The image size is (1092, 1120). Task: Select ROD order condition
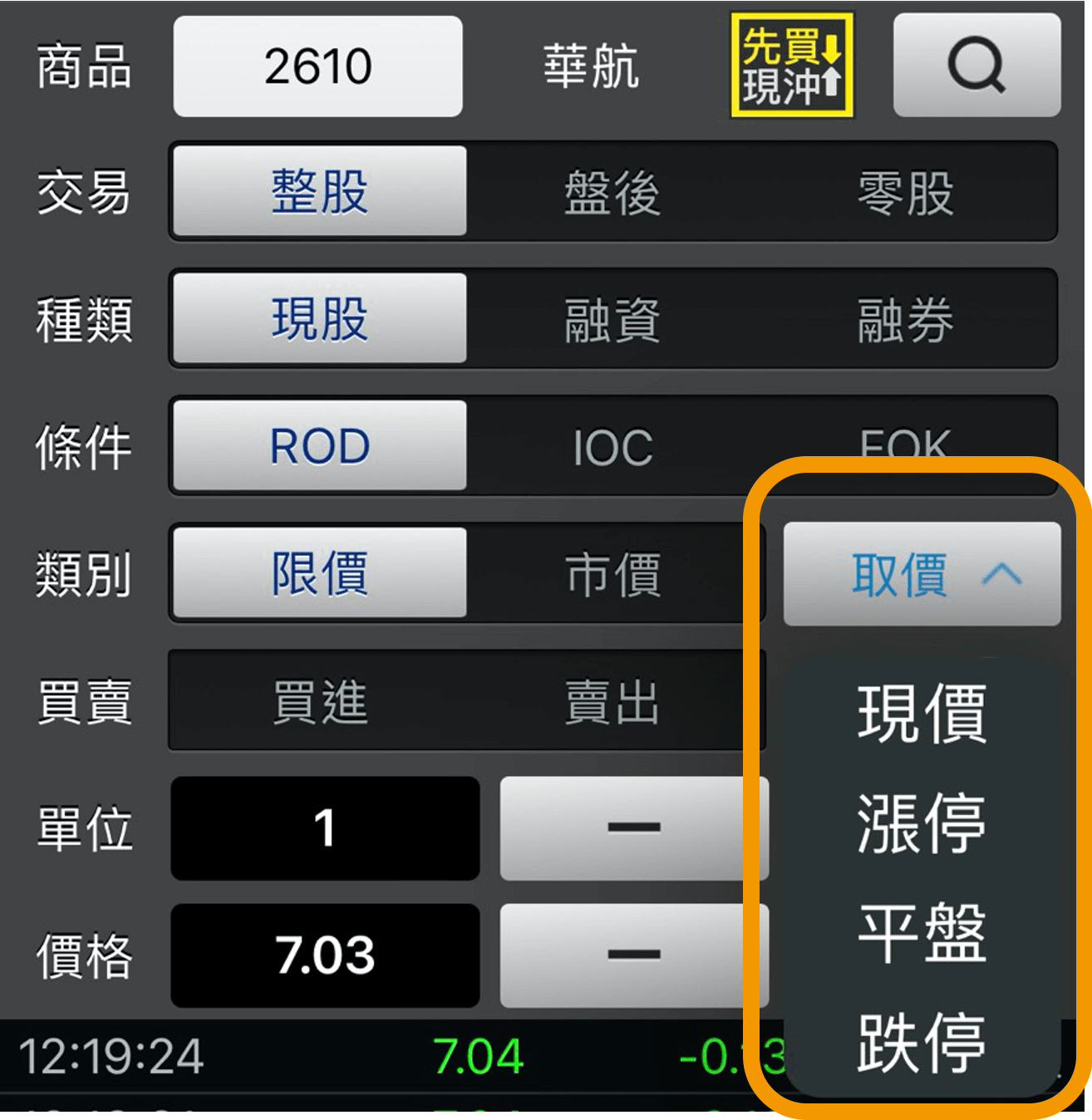[x=319, y=446]
